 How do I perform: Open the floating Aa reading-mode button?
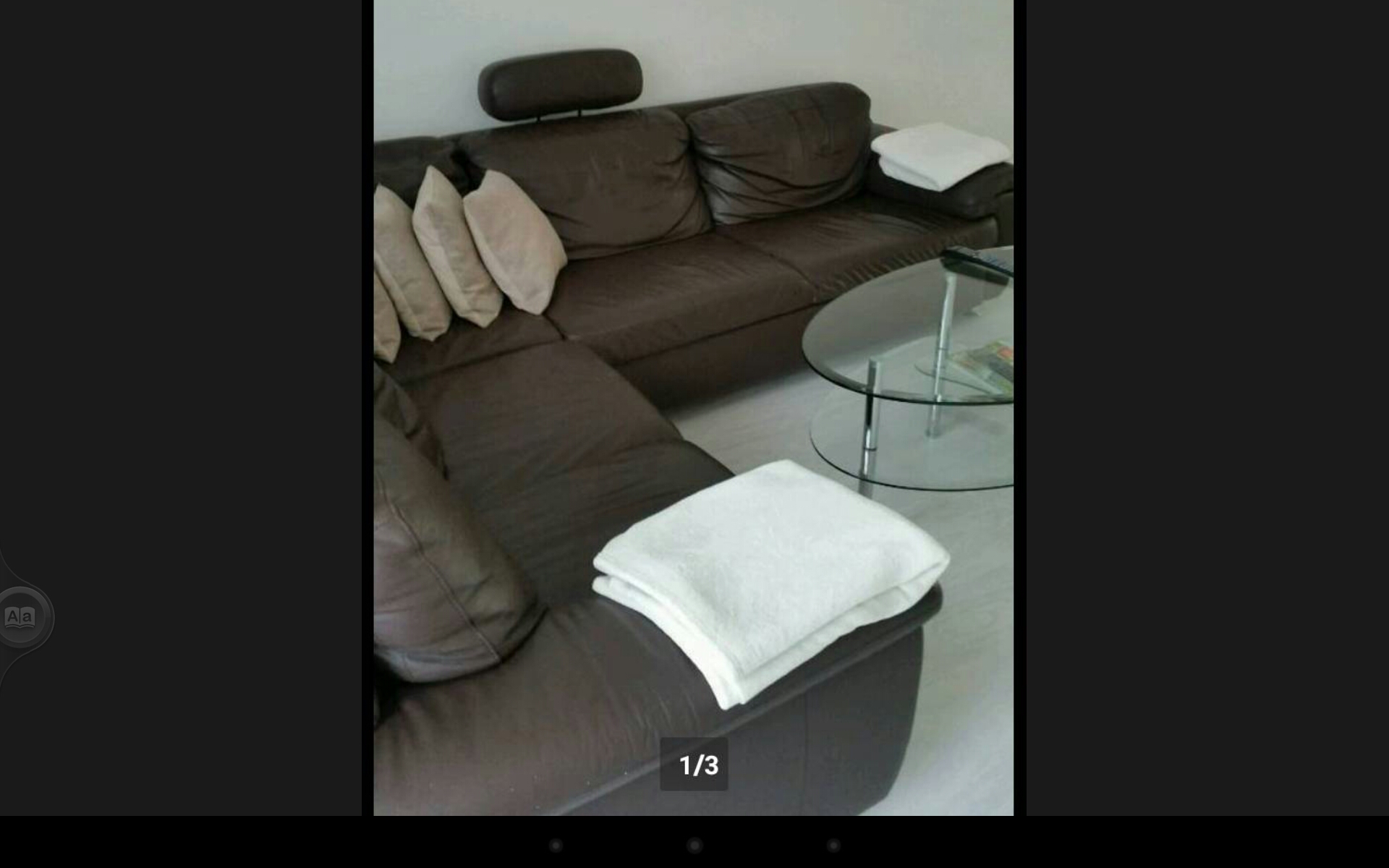pyautogui.click(x=20, y=617)
